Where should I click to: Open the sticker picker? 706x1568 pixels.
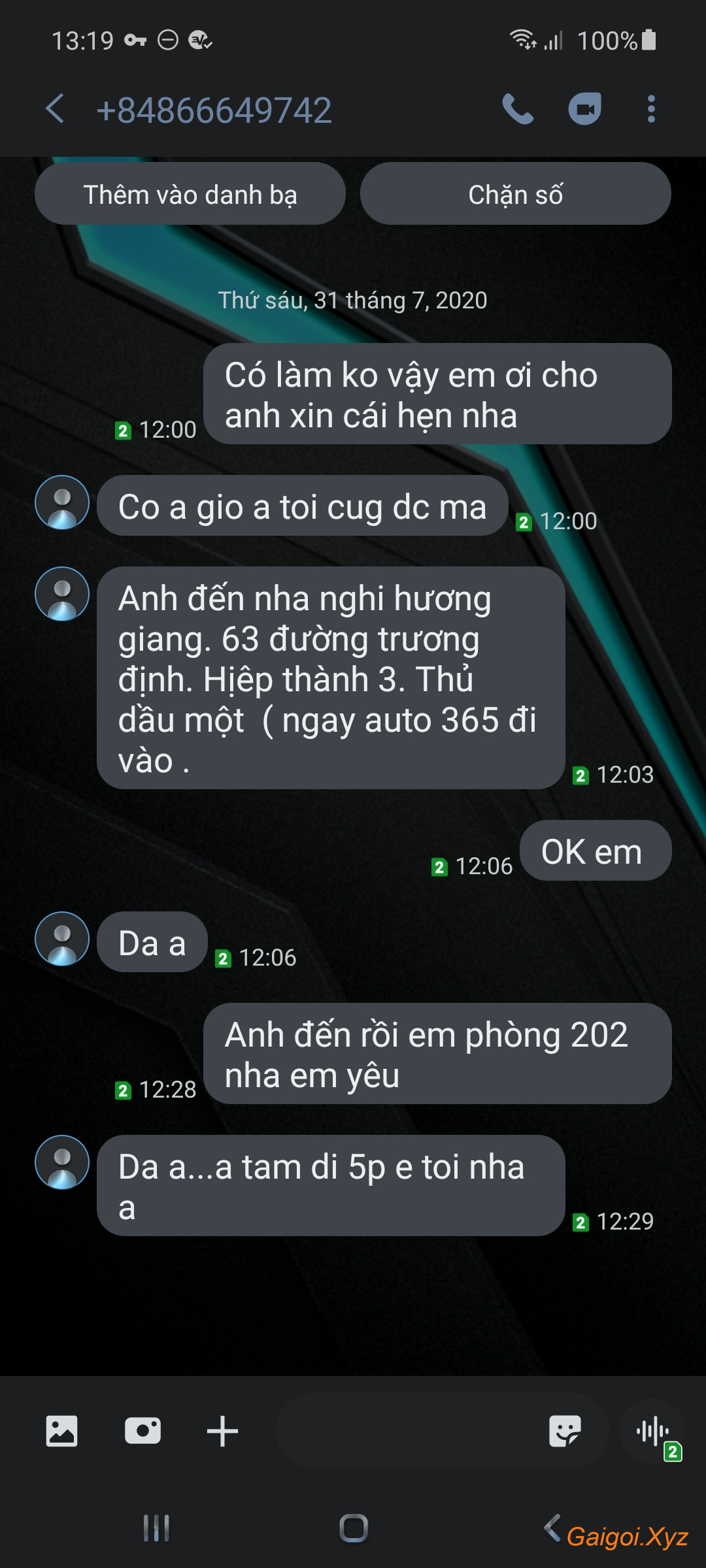565,1431
